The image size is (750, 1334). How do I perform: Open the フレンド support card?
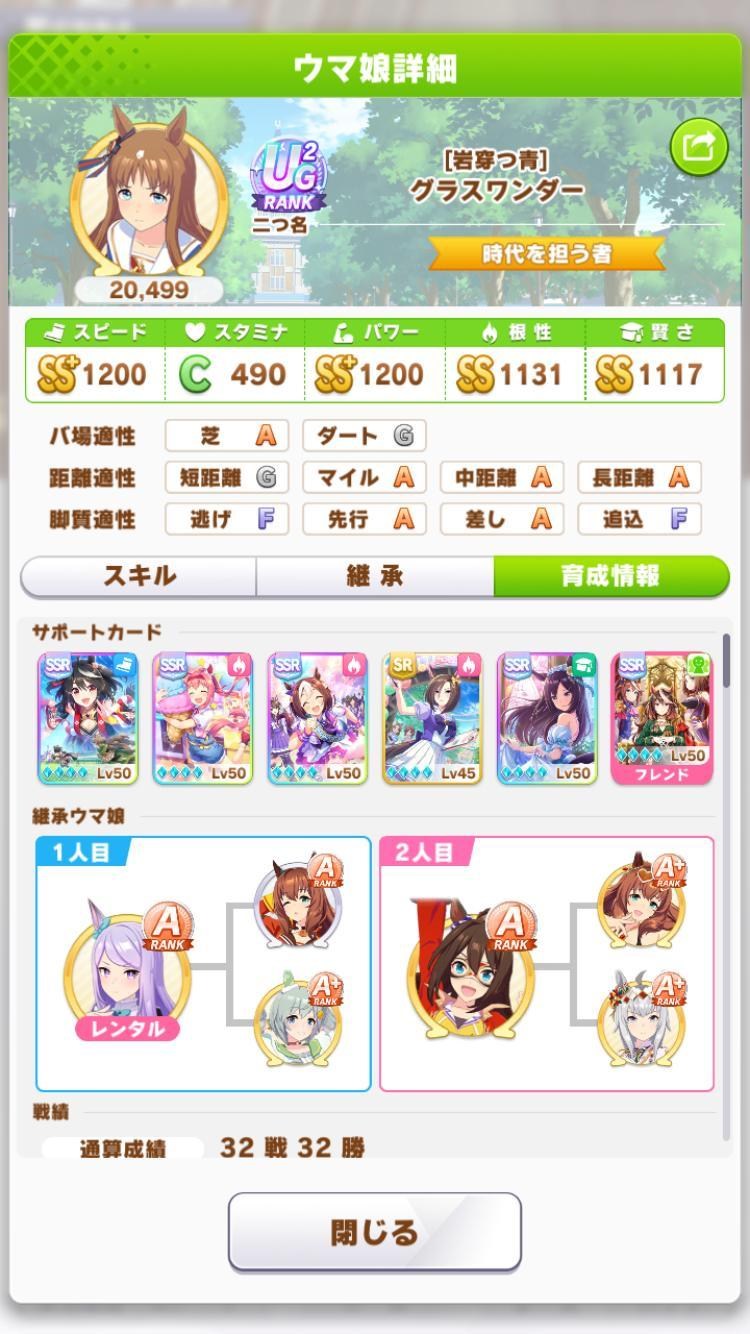[662, 718]
